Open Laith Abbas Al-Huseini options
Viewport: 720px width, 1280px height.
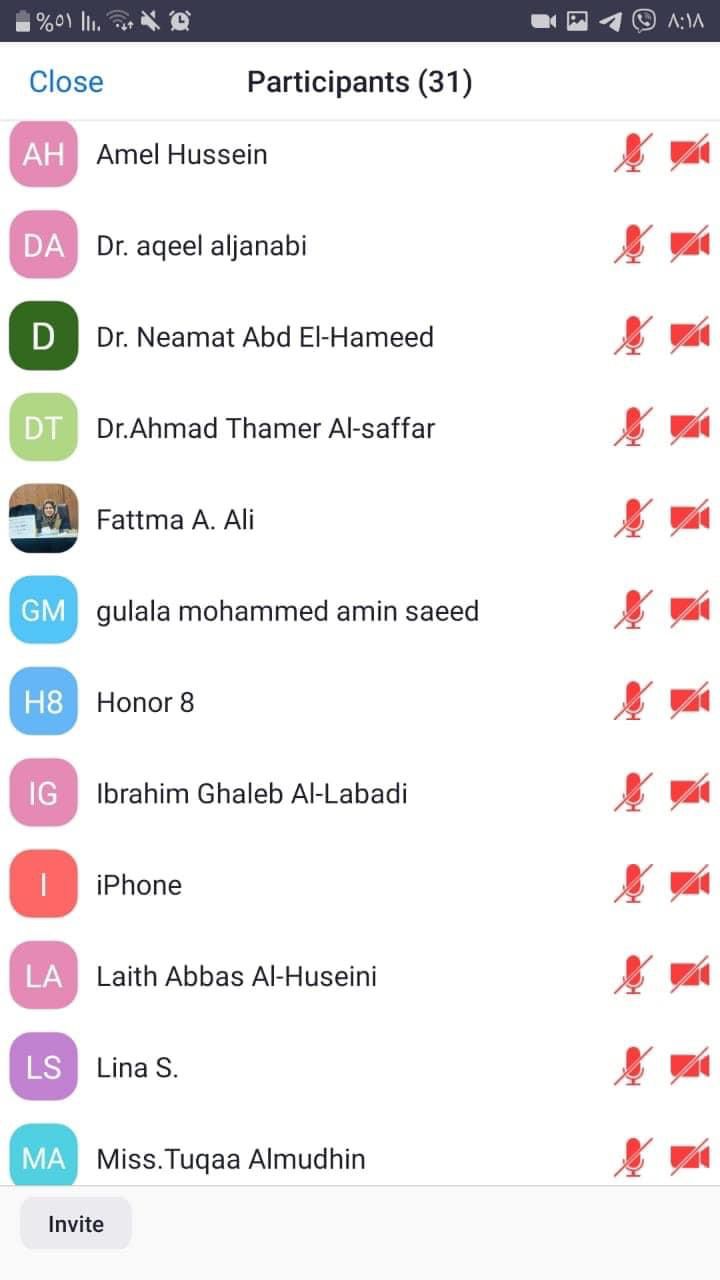tap(236, 977)
